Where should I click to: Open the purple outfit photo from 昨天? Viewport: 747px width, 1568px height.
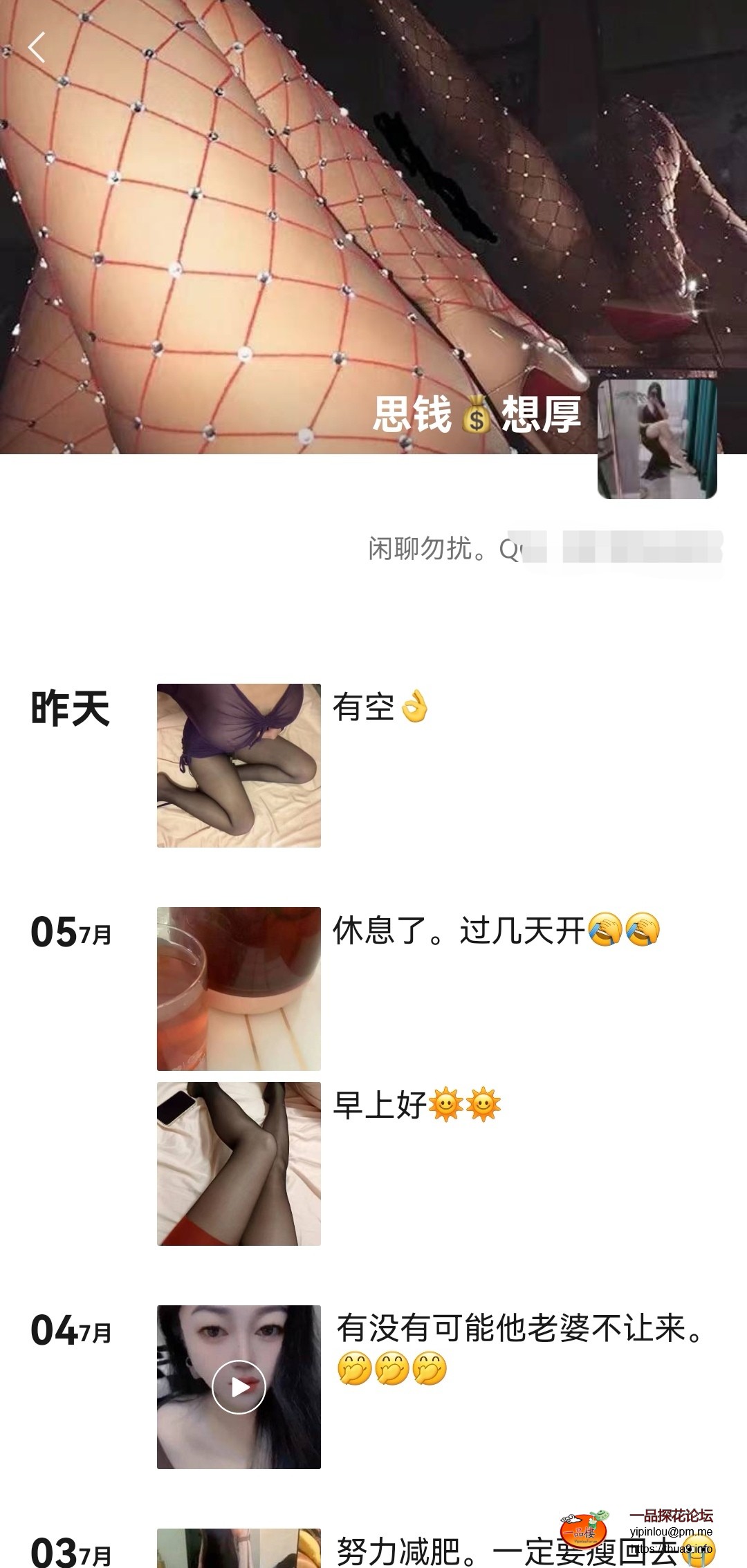(x=239, y=764)
